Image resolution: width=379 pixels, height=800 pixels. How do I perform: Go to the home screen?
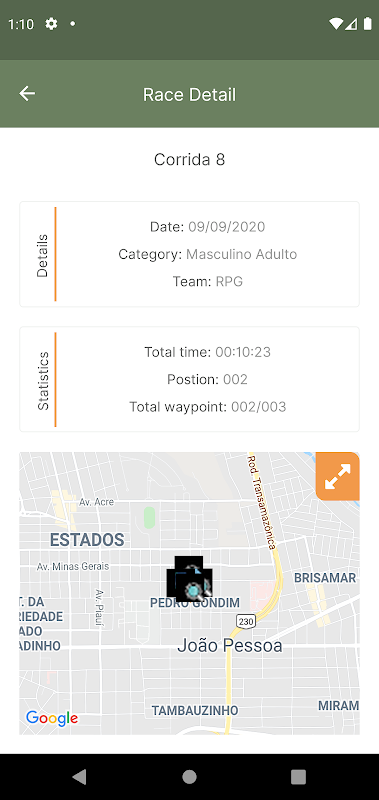[x=189, y=777]
